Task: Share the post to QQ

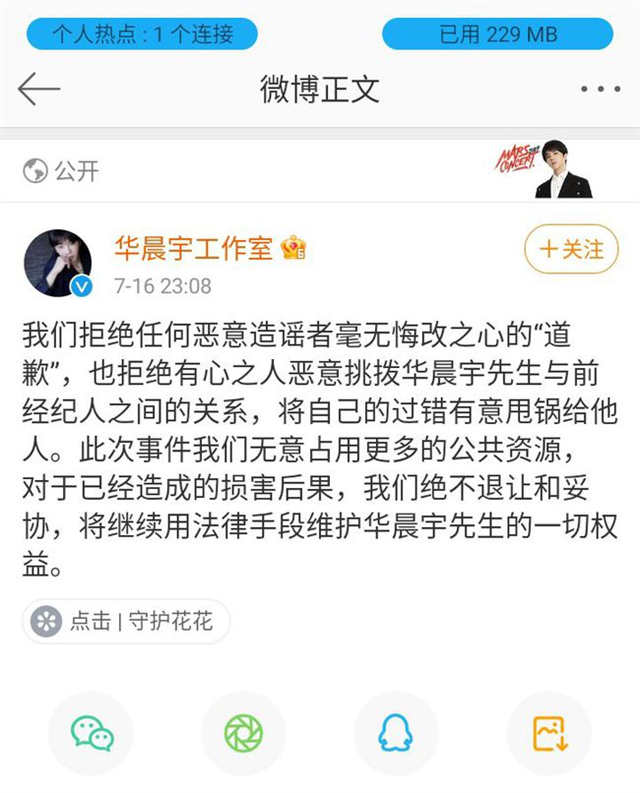Action: click(395, 733)
